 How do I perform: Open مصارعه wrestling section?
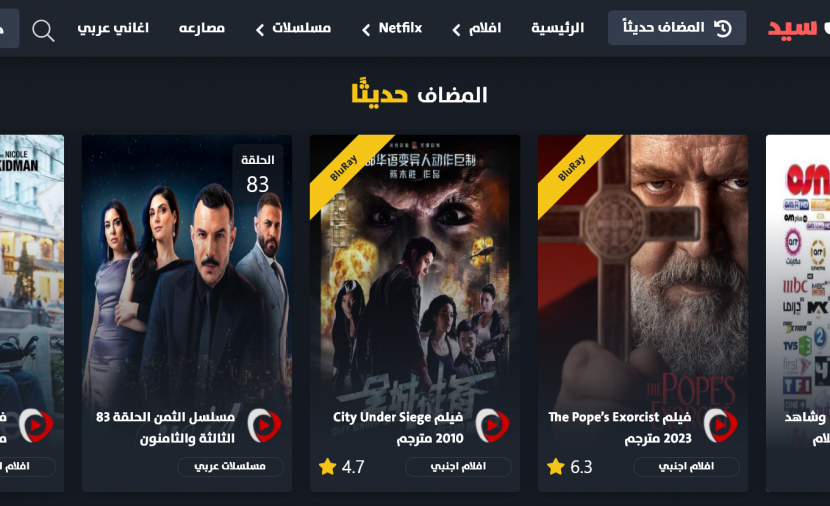(202, 28)
